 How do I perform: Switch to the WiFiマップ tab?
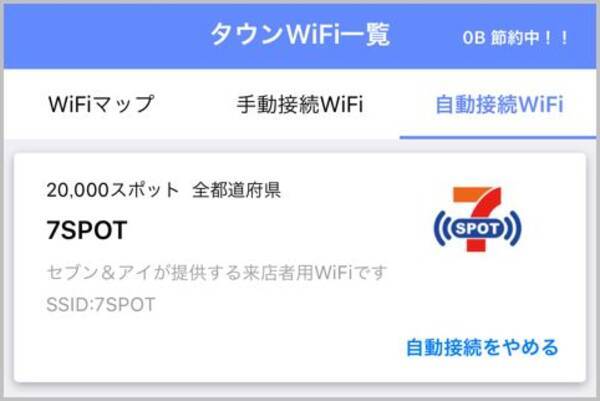pyautogui.click(x=101, y=104)
